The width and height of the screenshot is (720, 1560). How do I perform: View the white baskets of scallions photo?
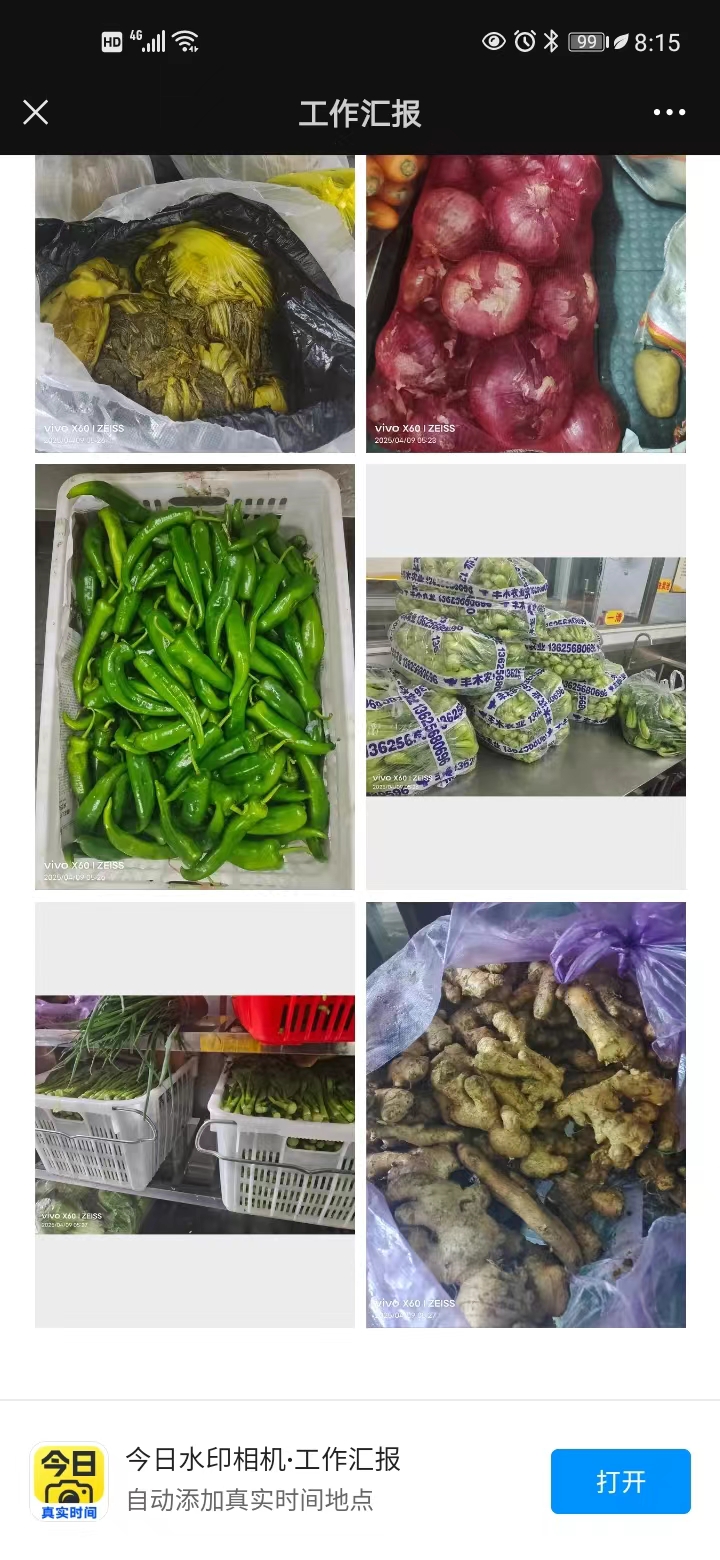[195, 1114]
